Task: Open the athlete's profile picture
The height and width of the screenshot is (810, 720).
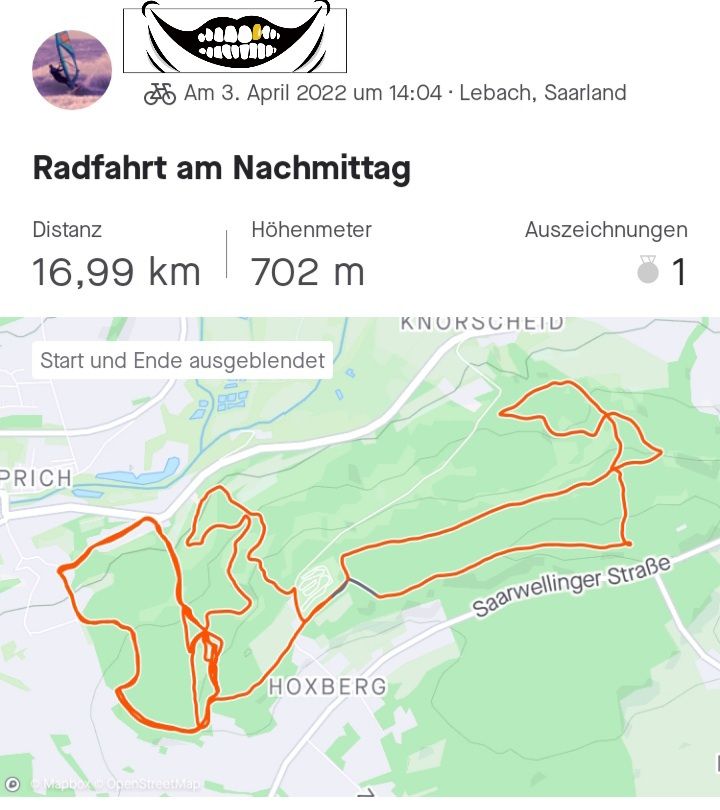Action: pyautogui.click(x=72, y=69)
